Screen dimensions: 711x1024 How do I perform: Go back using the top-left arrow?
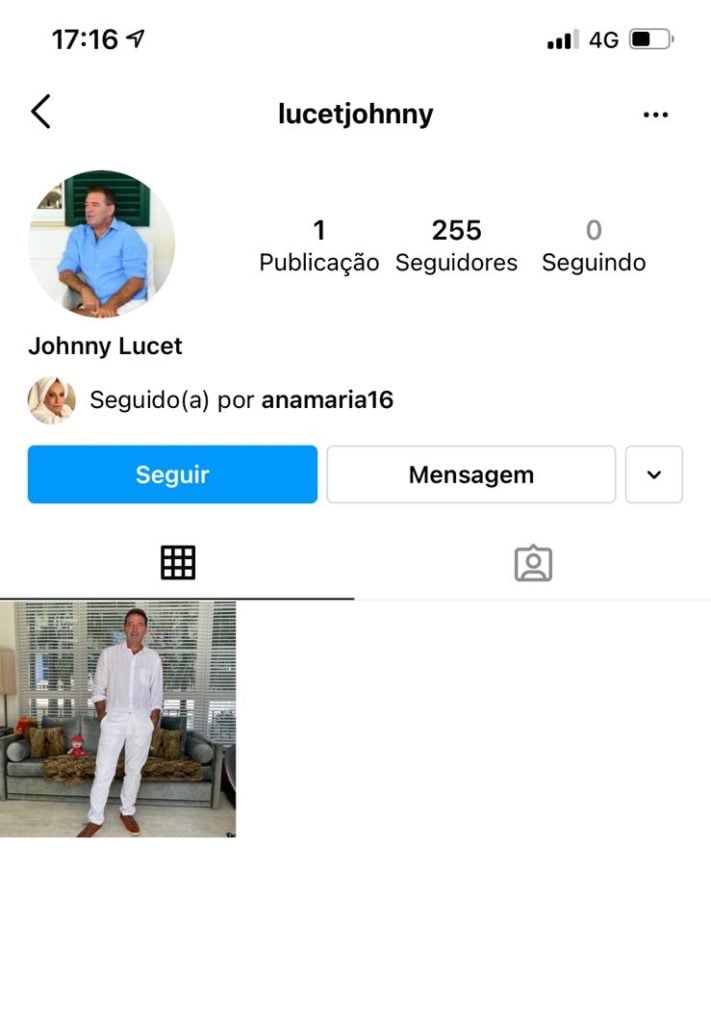pos(40,112)
